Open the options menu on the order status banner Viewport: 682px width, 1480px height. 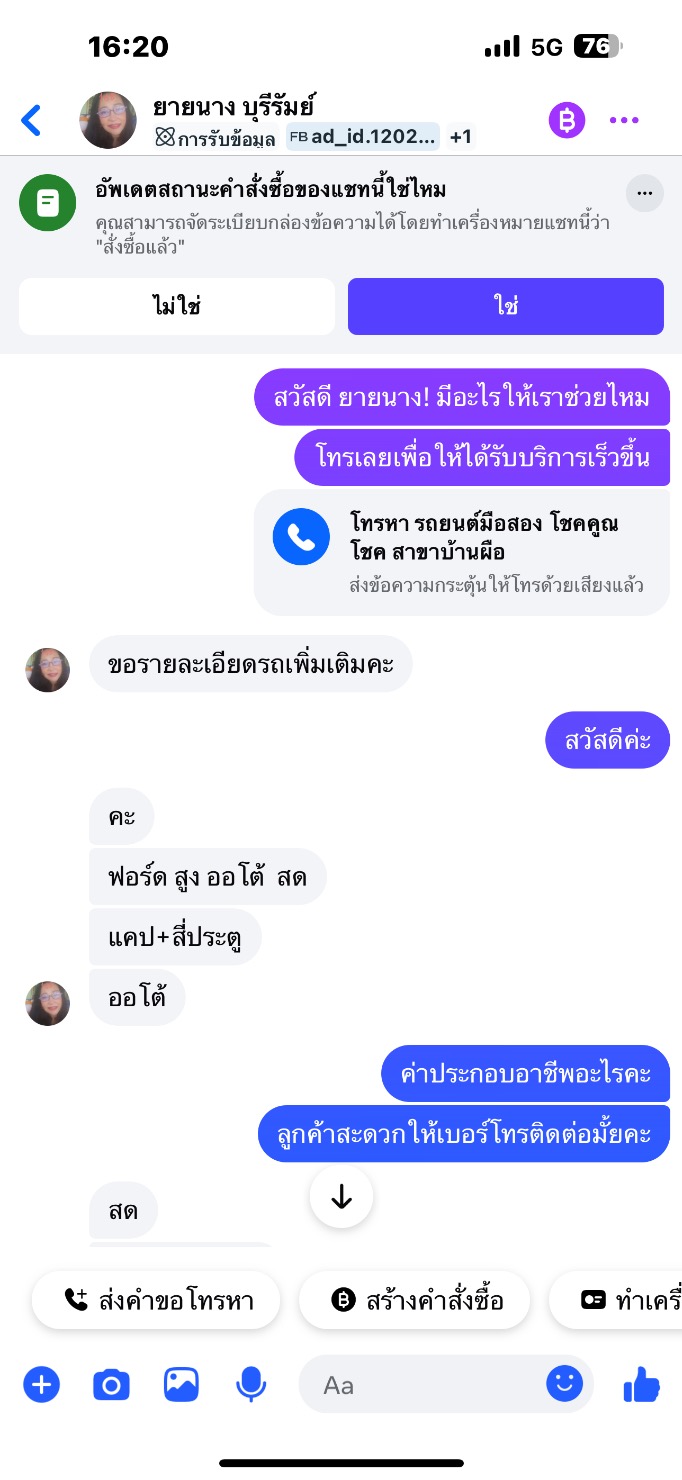[x=644, y=193]
